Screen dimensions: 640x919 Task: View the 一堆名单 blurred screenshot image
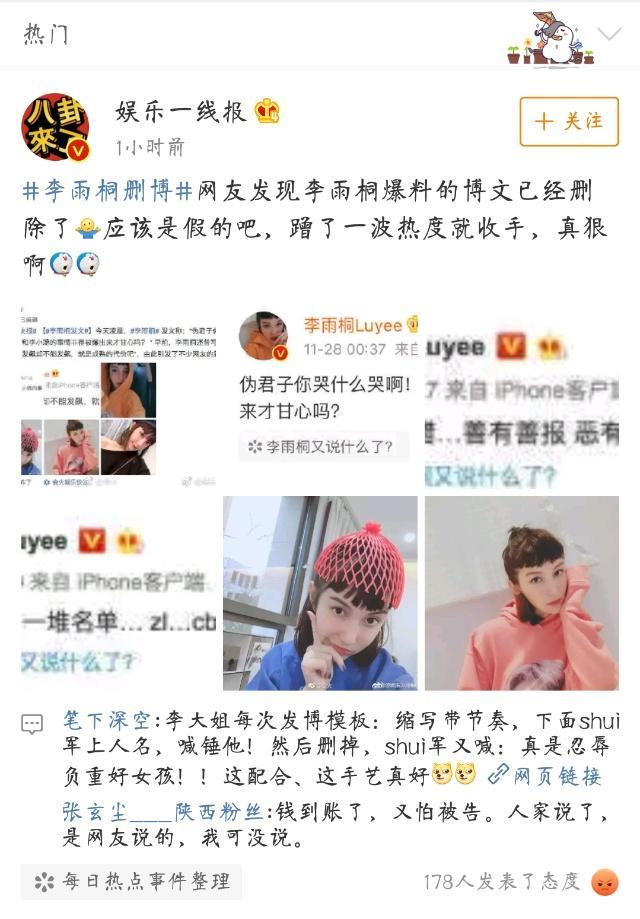[x=118, y=593]
